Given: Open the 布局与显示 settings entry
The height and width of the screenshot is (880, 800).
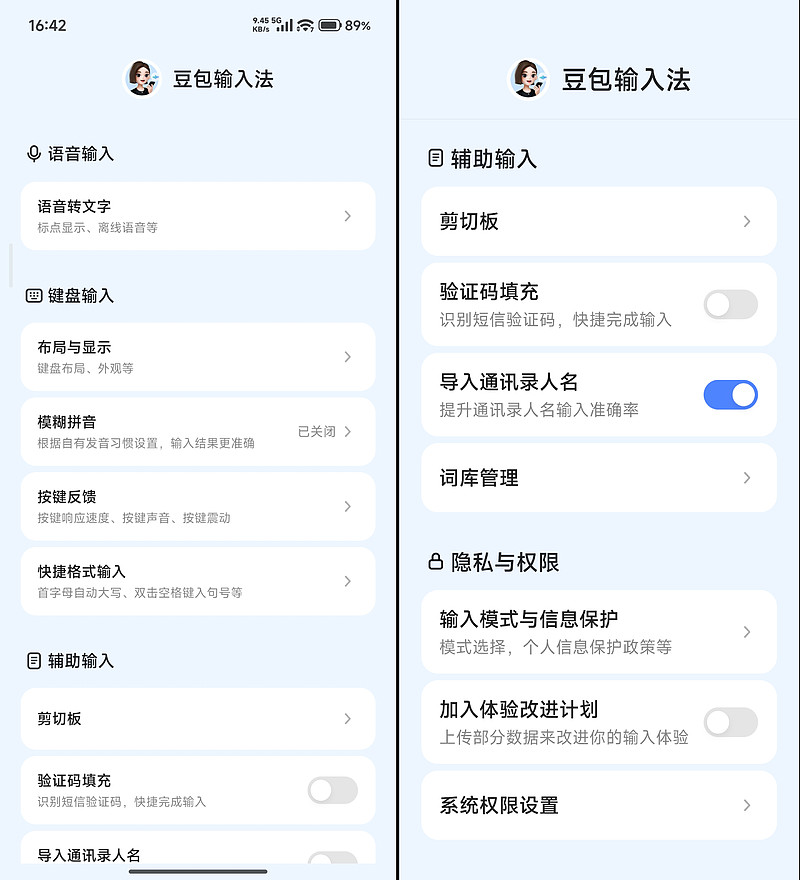Looking at the screenshot, I should pyautogui.click(x=197, y=357).
